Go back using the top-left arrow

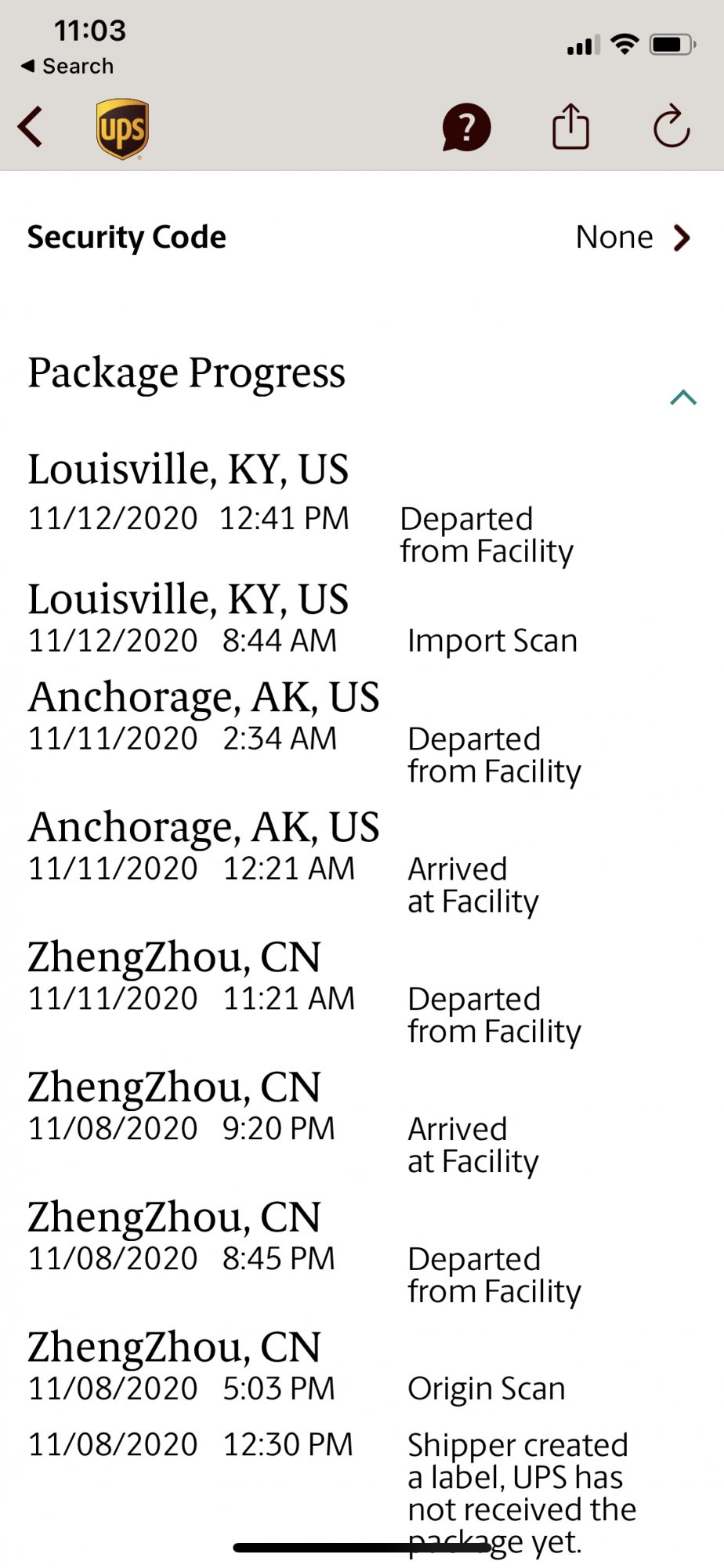click(31, 127)
